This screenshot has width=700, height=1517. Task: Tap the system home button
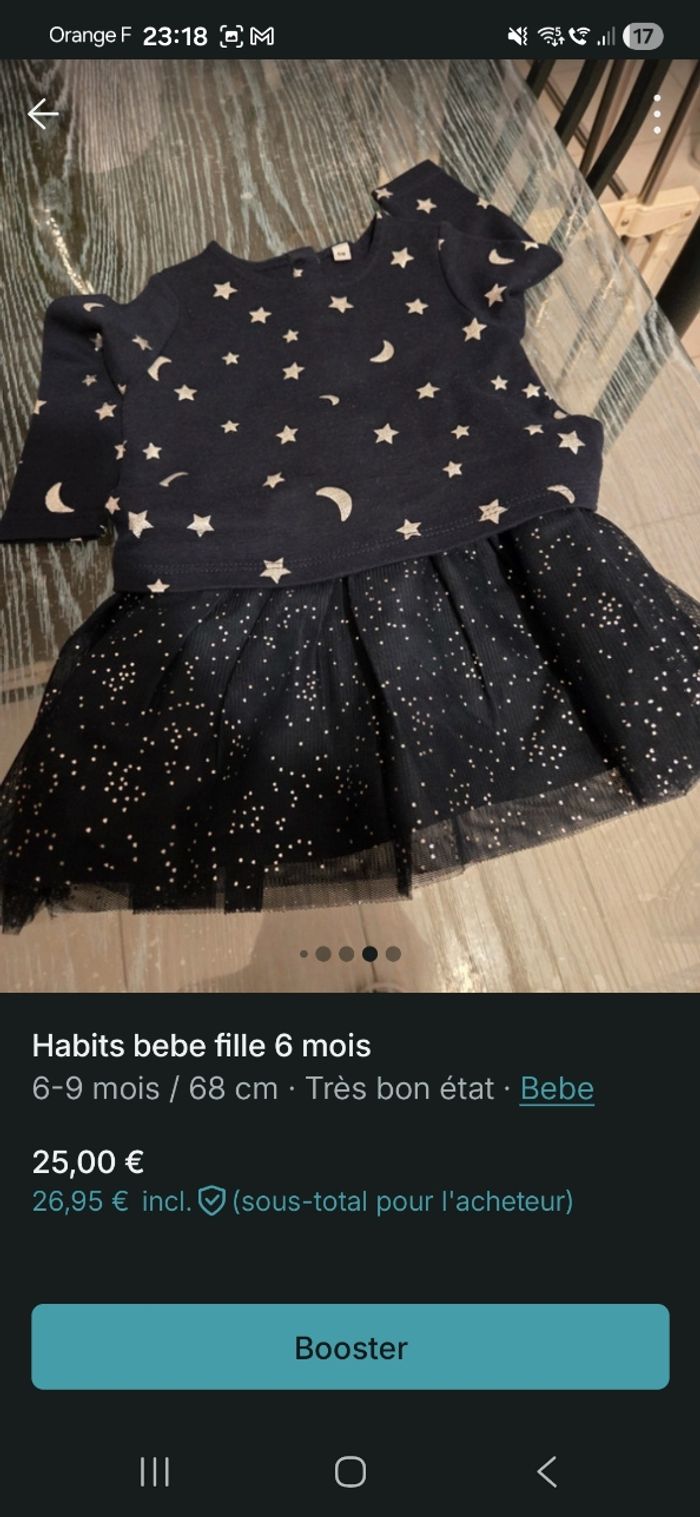(350, 1471)
